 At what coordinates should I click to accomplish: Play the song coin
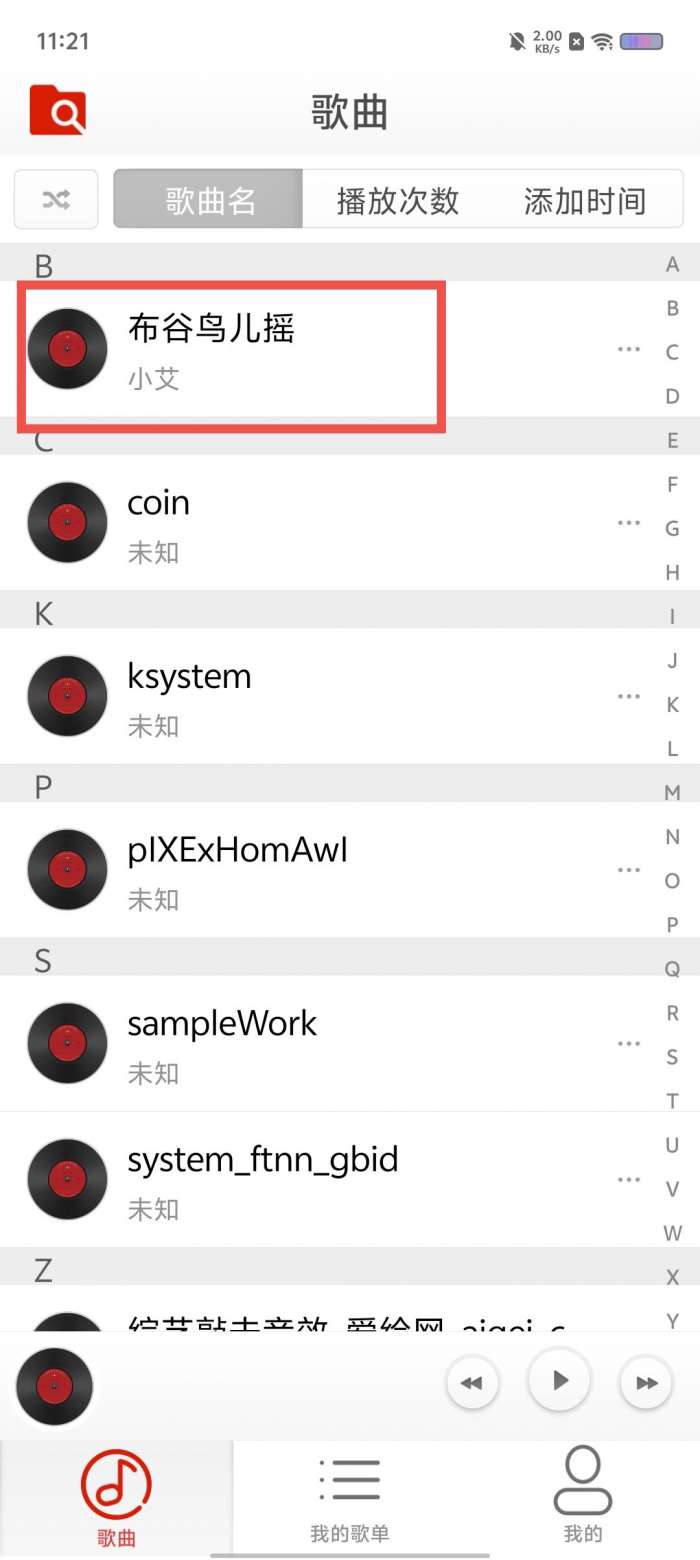[x=300, y=523]
